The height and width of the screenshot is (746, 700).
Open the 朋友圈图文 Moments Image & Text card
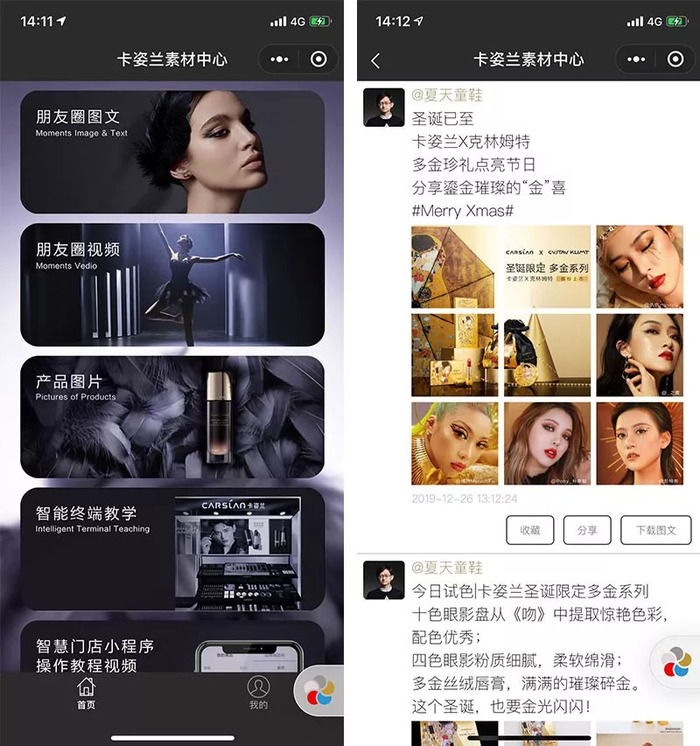point(172,152)
